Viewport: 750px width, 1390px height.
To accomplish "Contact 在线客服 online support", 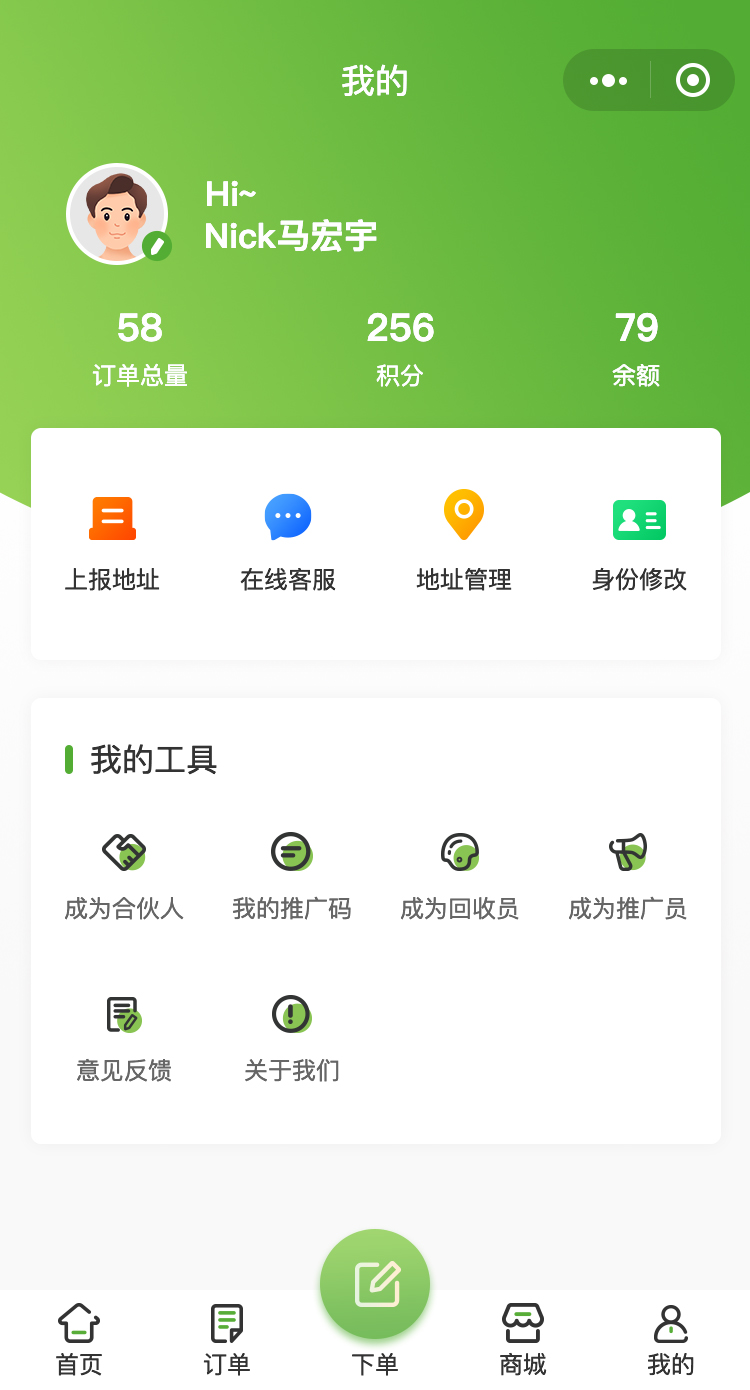I will pos(288,542).
